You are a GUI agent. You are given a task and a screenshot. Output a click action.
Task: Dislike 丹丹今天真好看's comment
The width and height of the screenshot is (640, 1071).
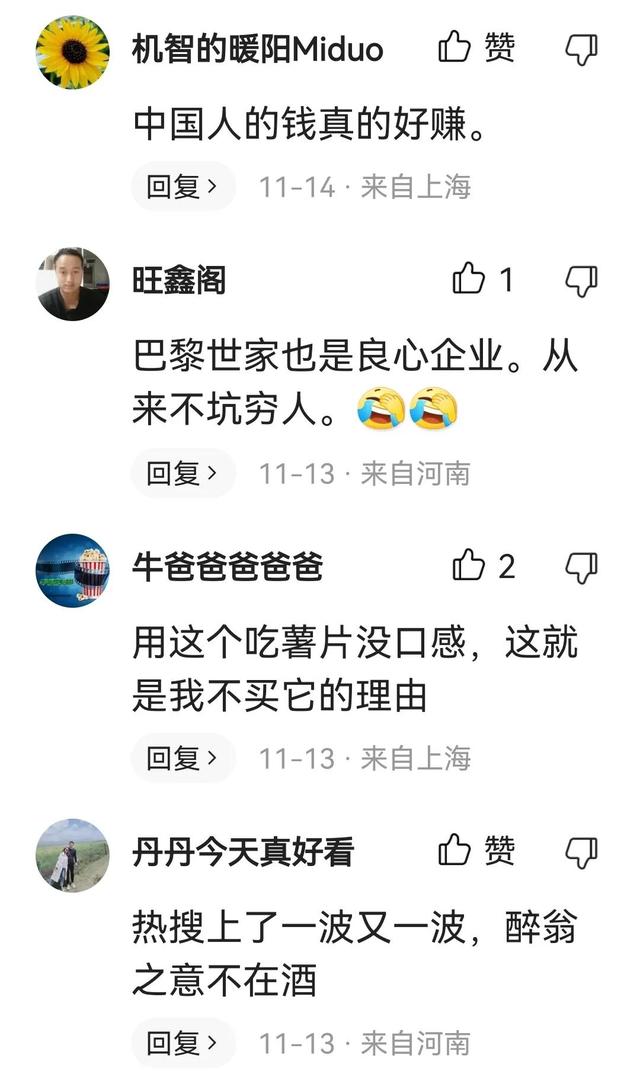pyautogui.click(x=582, y=853)
